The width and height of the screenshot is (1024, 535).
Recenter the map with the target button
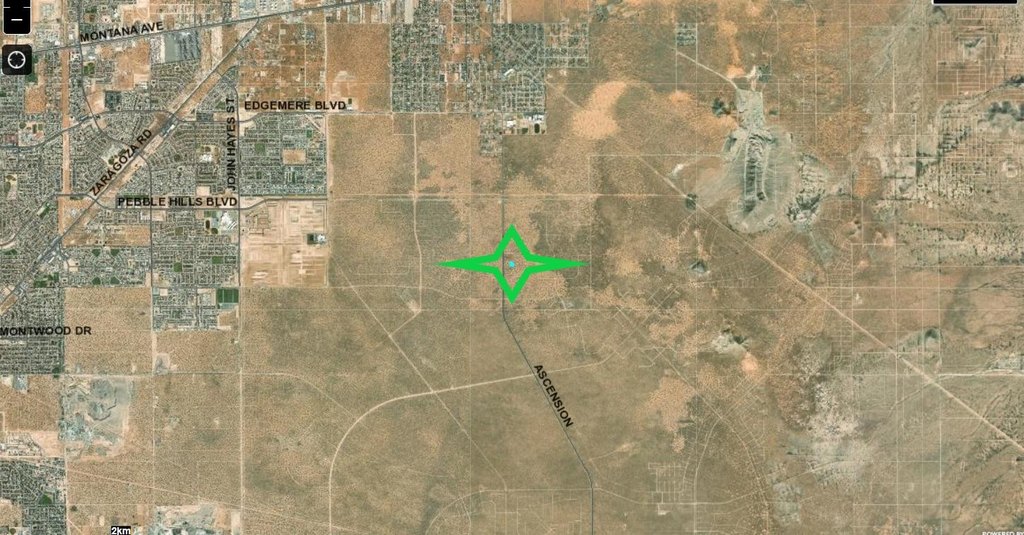click(x=16, y=60)
